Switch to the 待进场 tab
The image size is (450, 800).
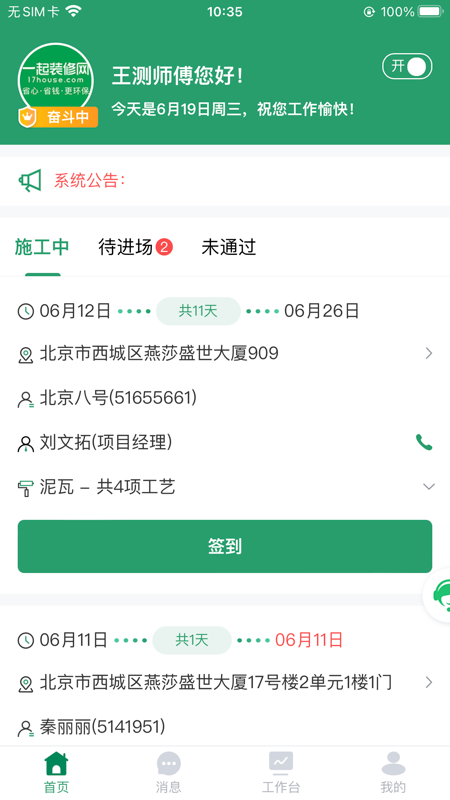tap(135, 248)
